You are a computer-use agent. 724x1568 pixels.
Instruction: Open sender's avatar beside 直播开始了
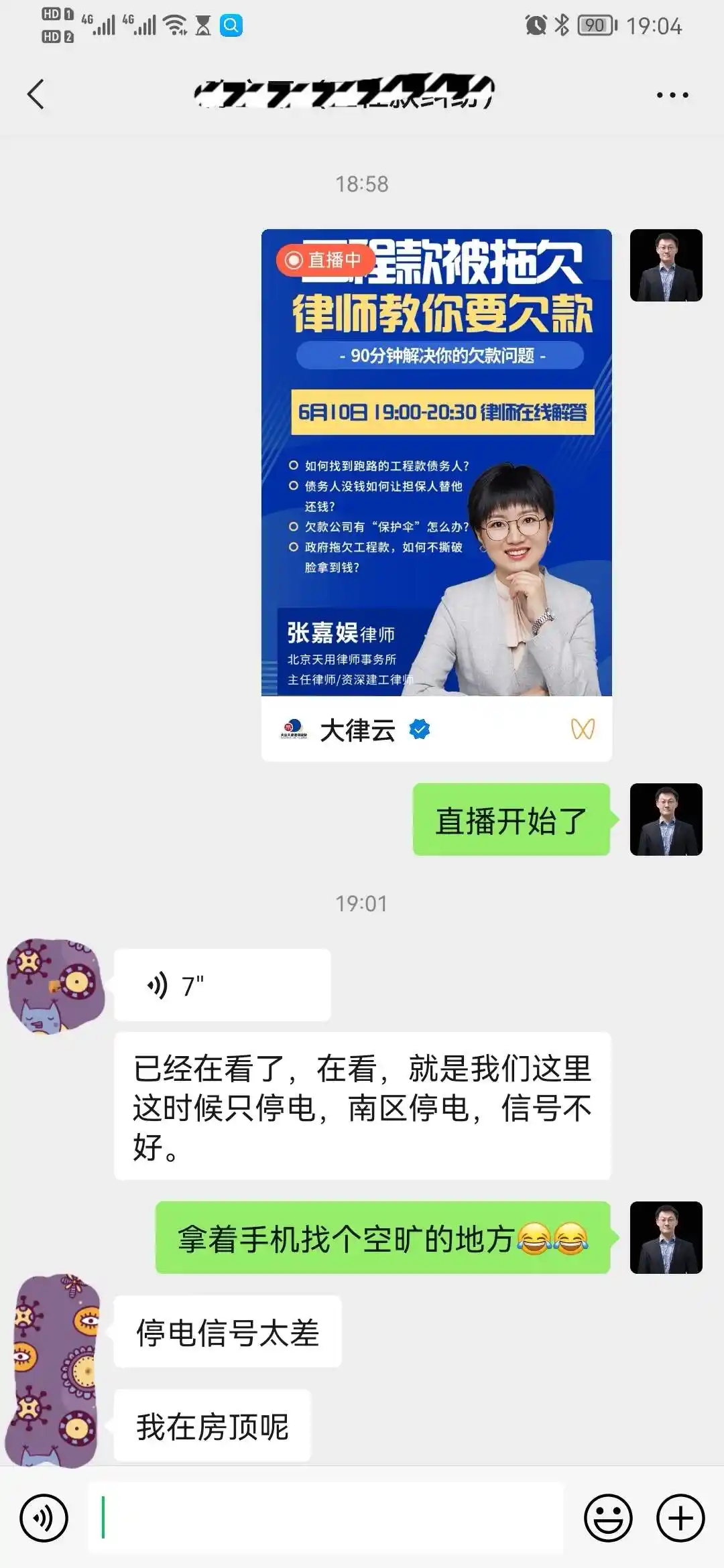pyautogui.click(x=666, y=820)
